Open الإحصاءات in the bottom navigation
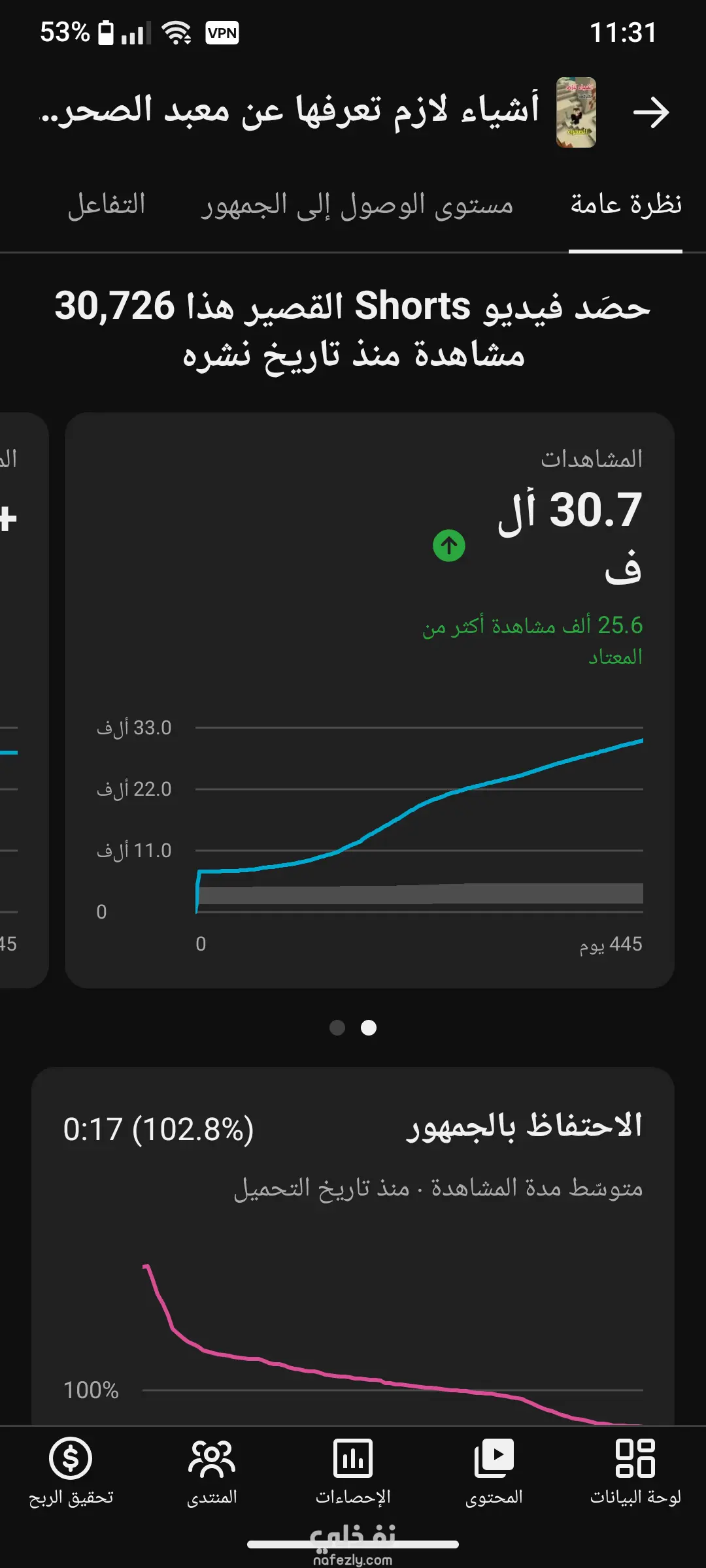This screenshot has height=1568, width=706. [353, 1471]
